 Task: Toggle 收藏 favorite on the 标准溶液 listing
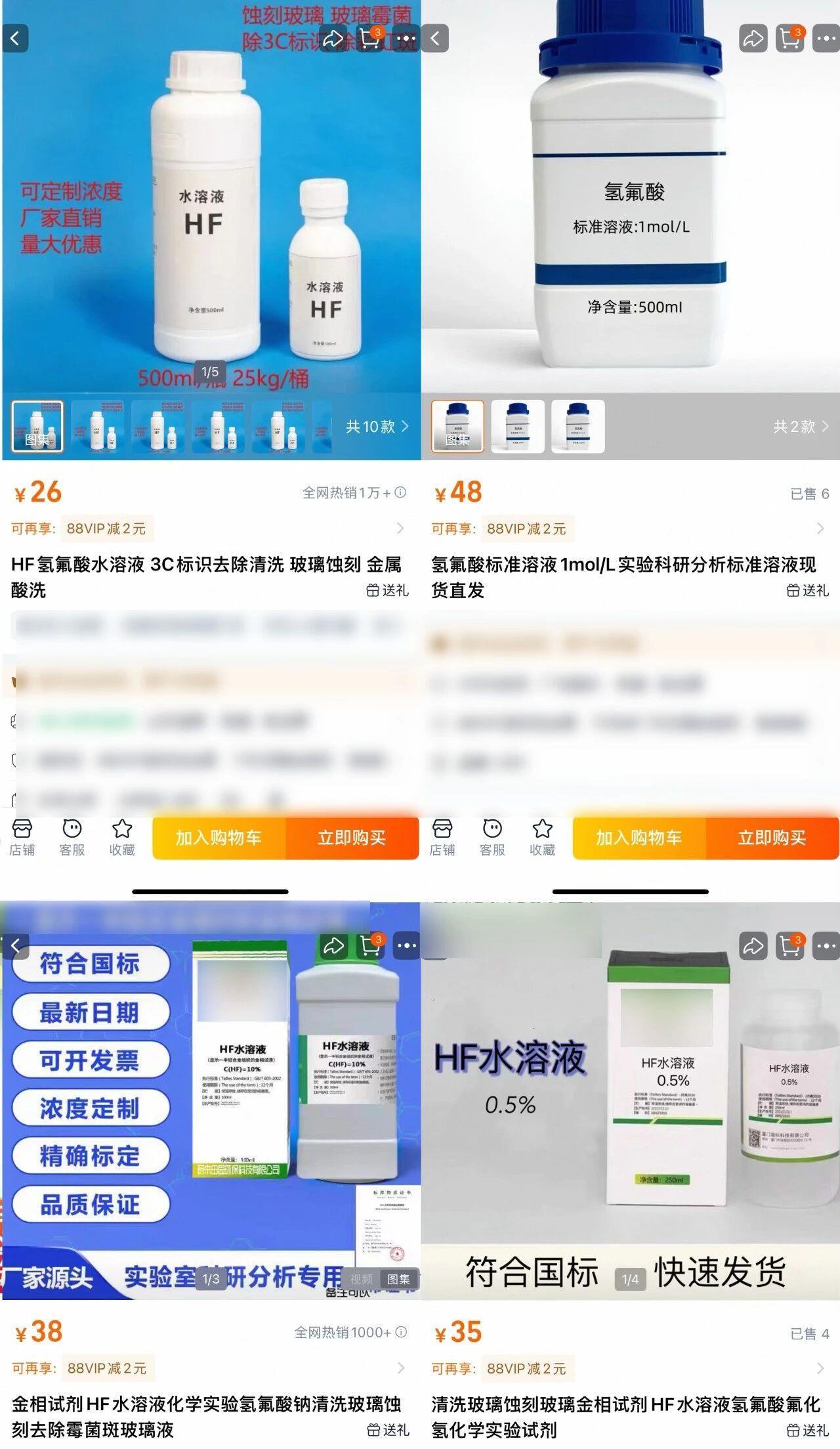pos(542,839)
